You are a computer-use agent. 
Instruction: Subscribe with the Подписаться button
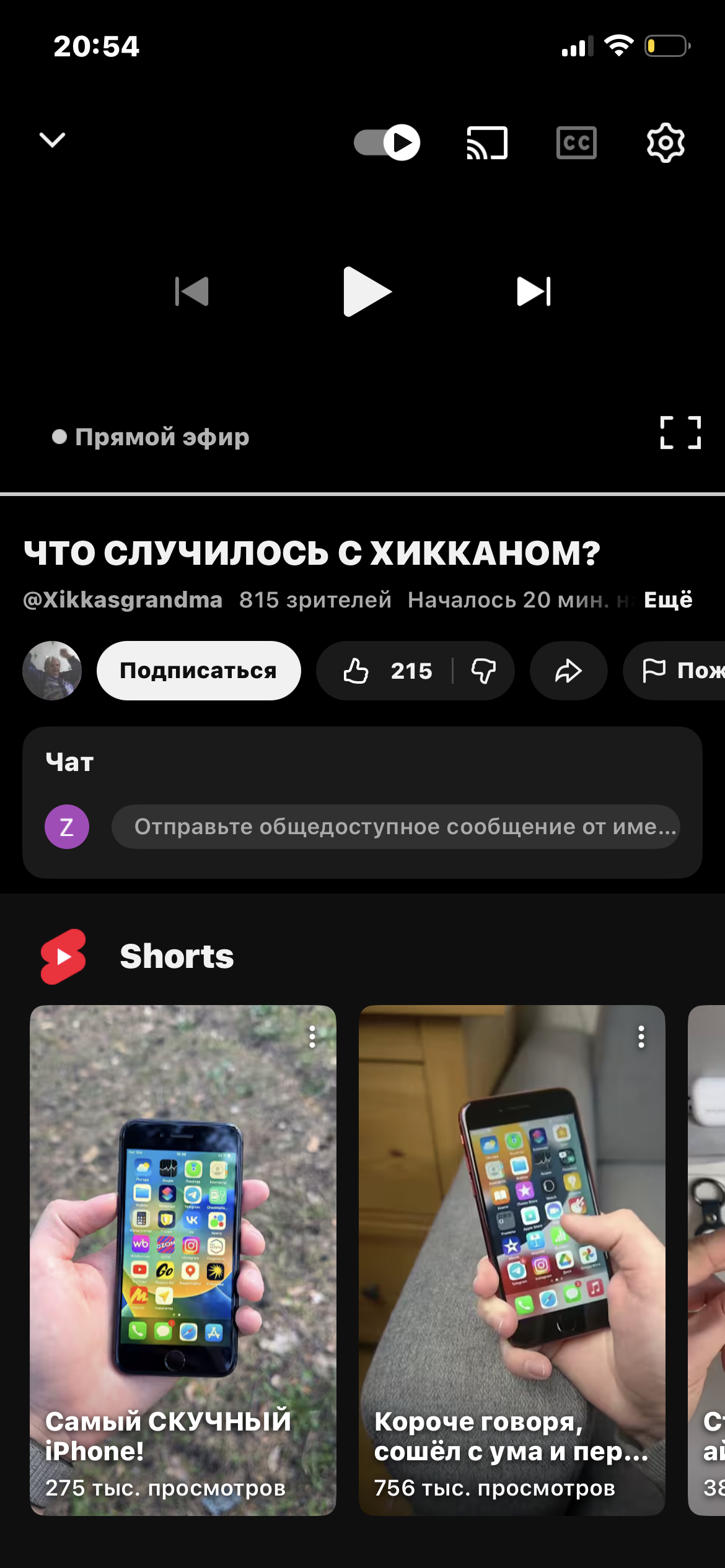tap(198, 671)
